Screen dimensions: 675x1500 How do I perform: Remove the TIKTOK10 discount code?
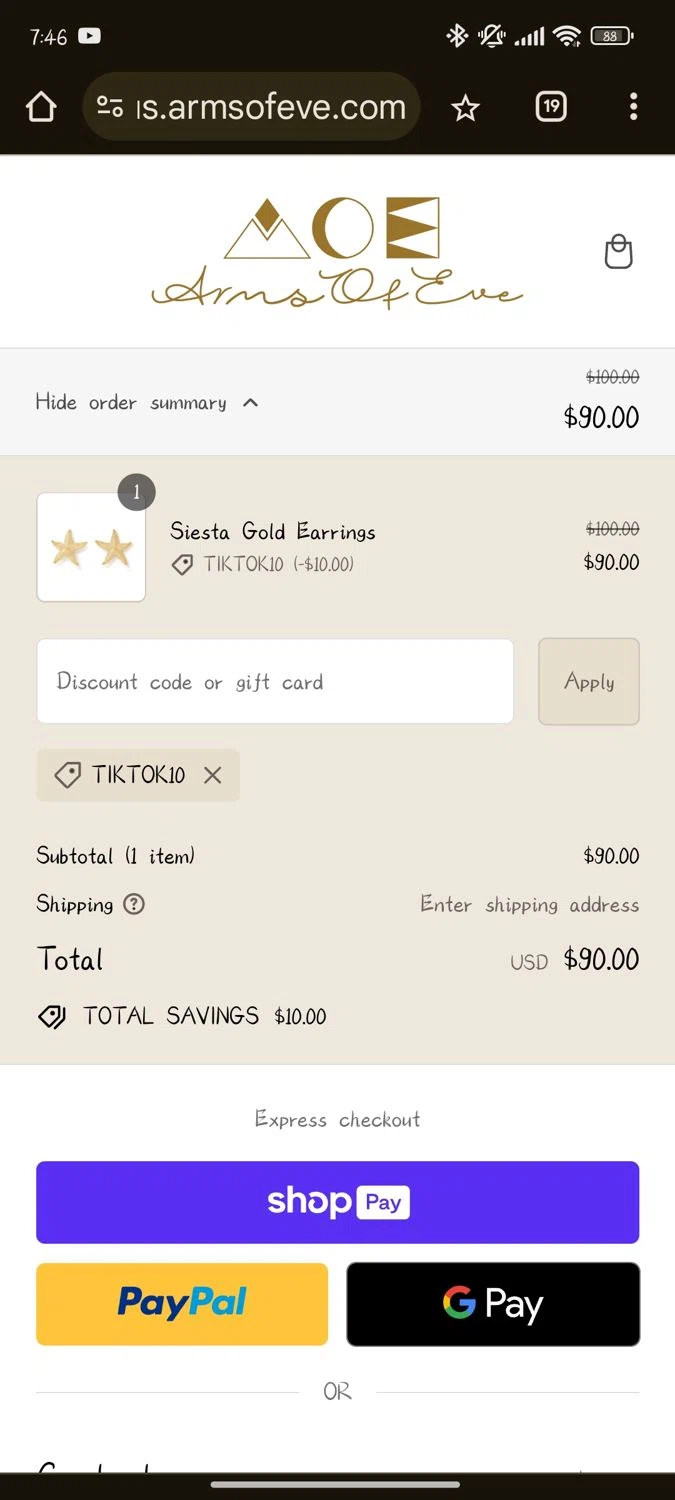pos(213,775)
